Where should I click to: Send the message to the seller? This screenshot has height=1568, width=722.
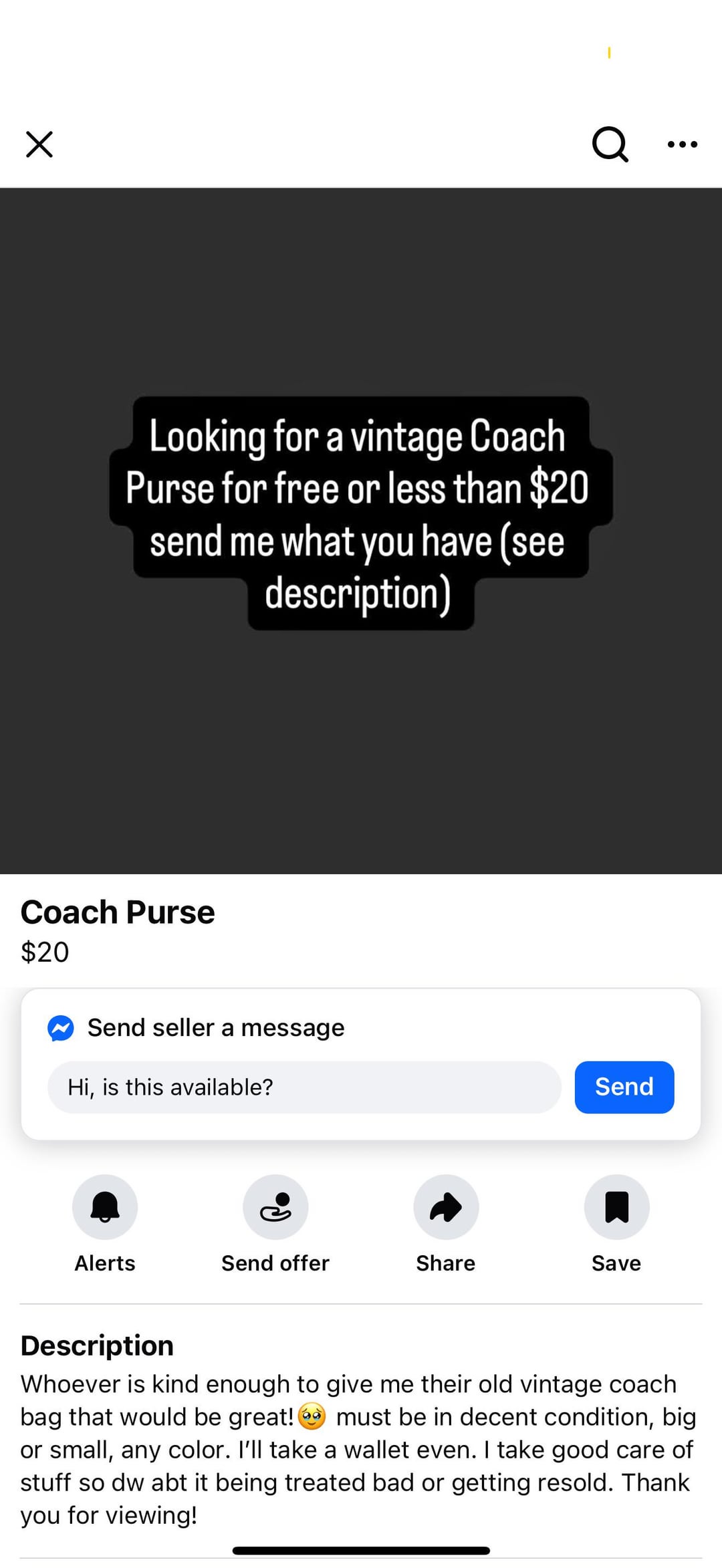pyautogui.click(x=624, y=1087)
